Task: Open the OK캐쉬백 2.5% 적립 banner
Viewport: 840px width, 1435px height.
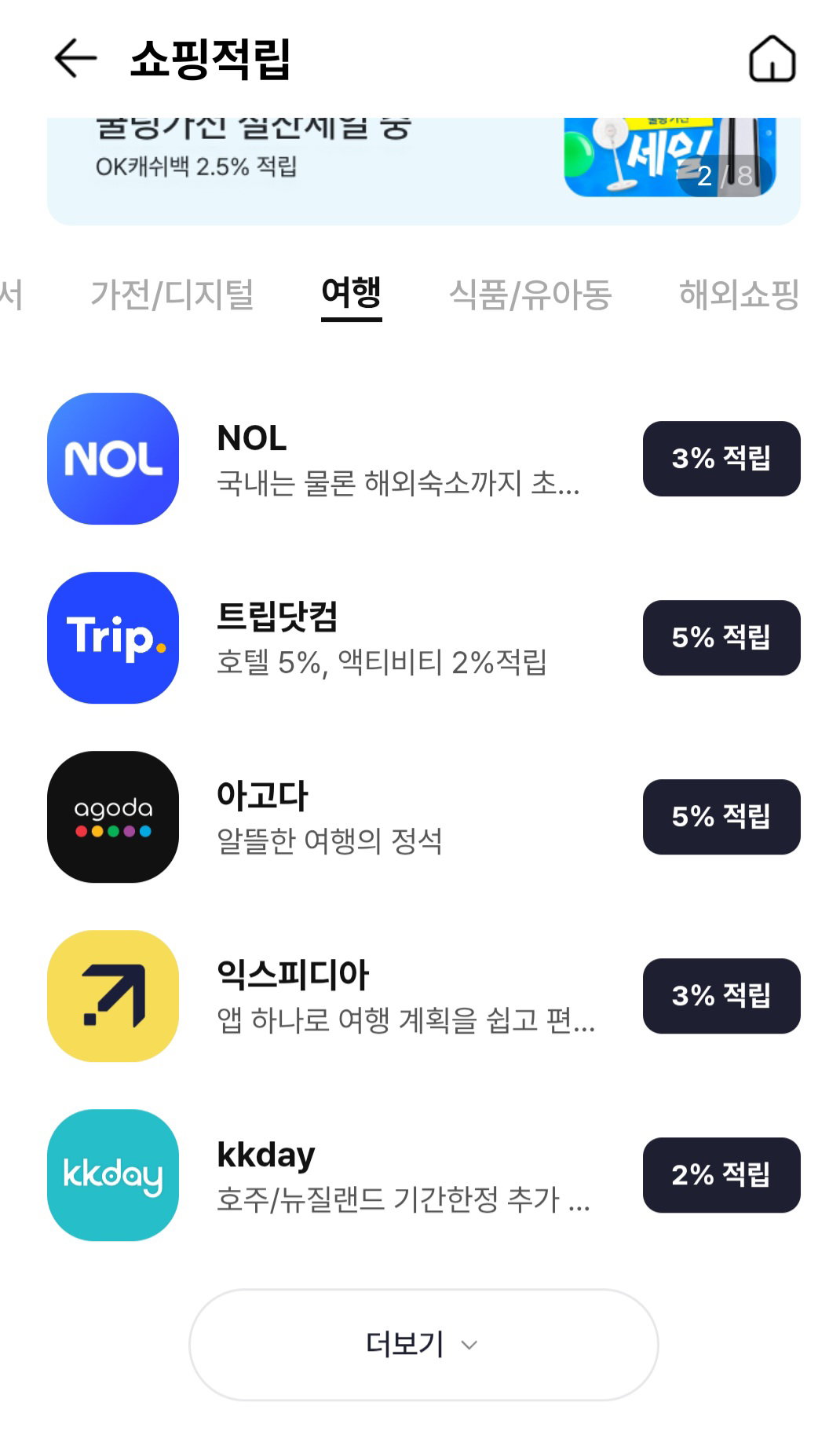Action: (424, 170)
